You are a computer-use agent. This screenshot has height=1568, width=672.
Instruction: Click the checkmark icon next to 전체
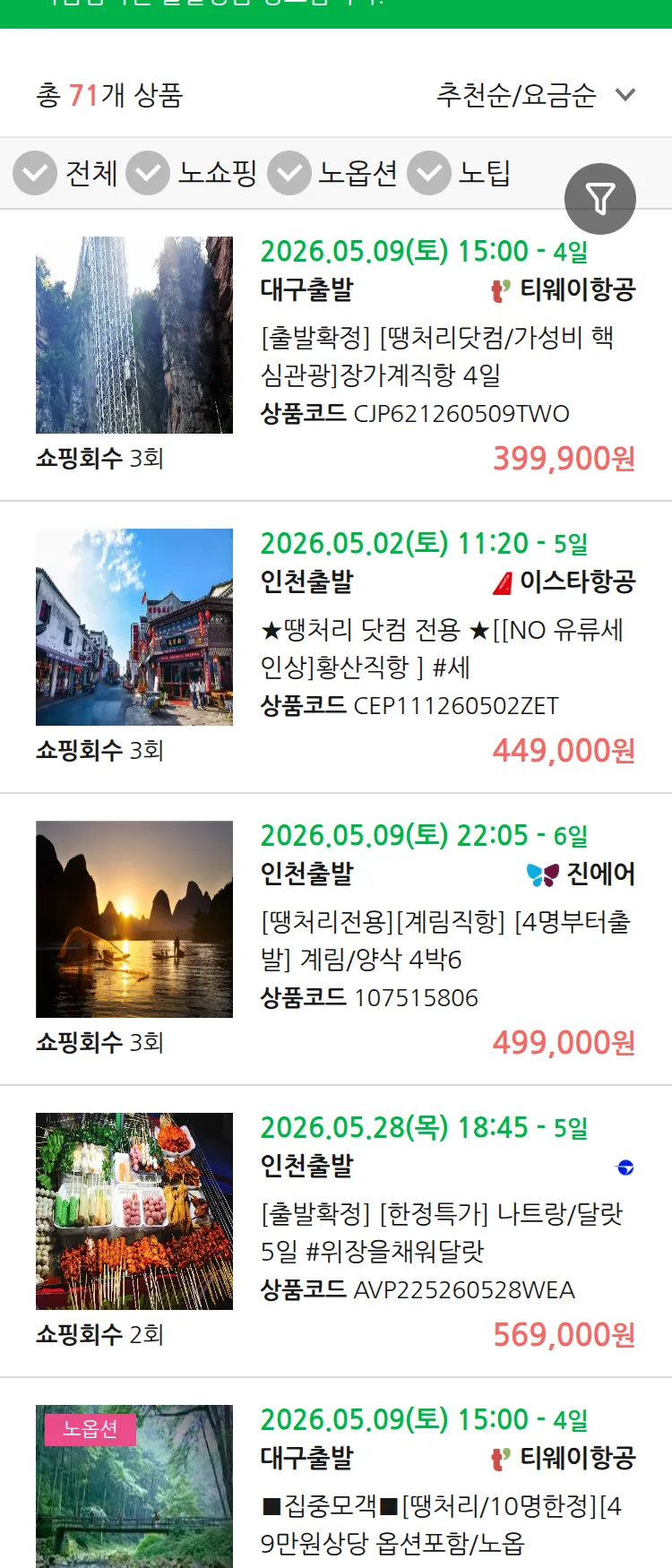34,173
